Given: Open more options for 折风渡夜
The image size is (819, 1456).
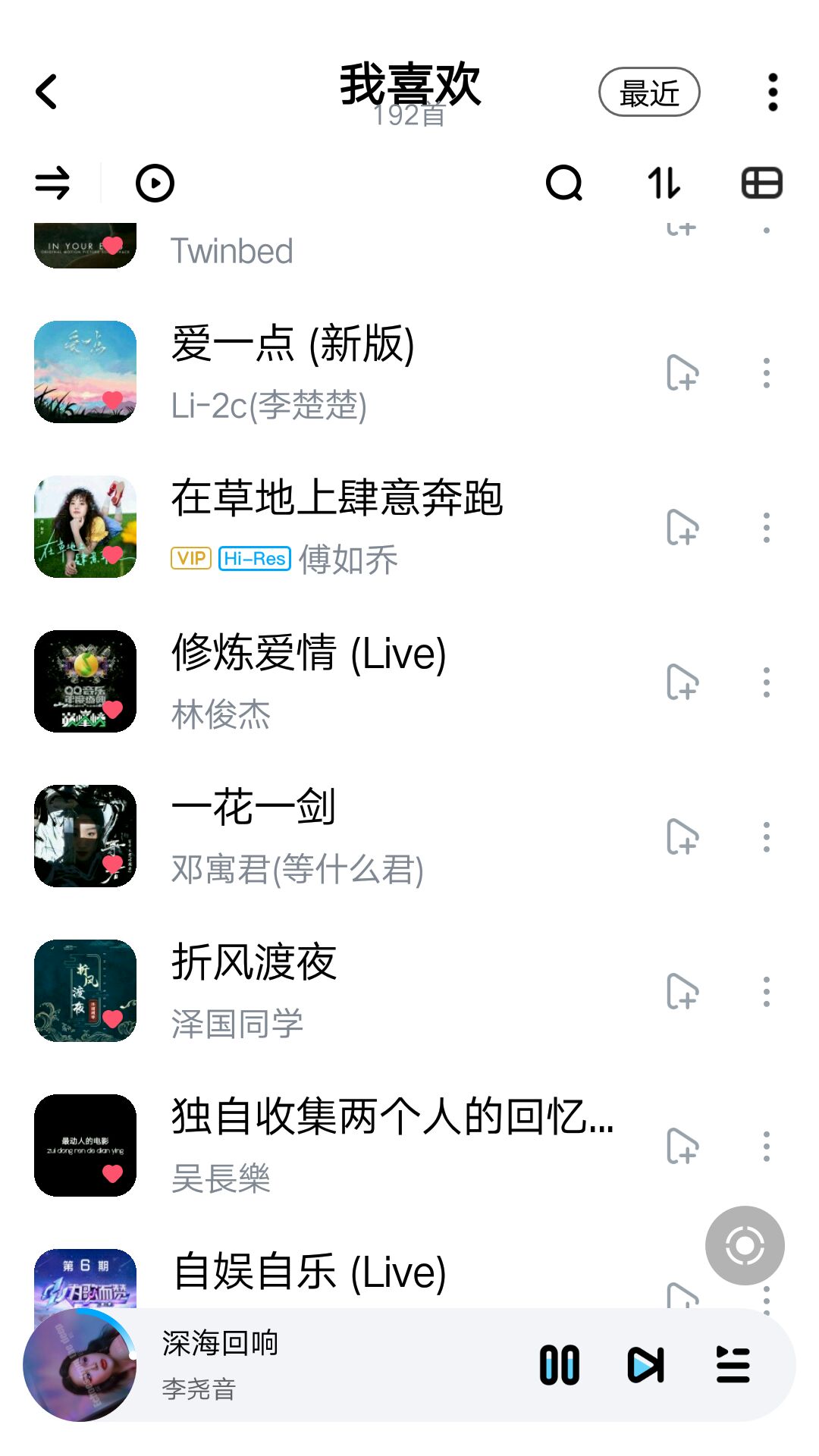Looking at the screenshot, I should (767, 992).
